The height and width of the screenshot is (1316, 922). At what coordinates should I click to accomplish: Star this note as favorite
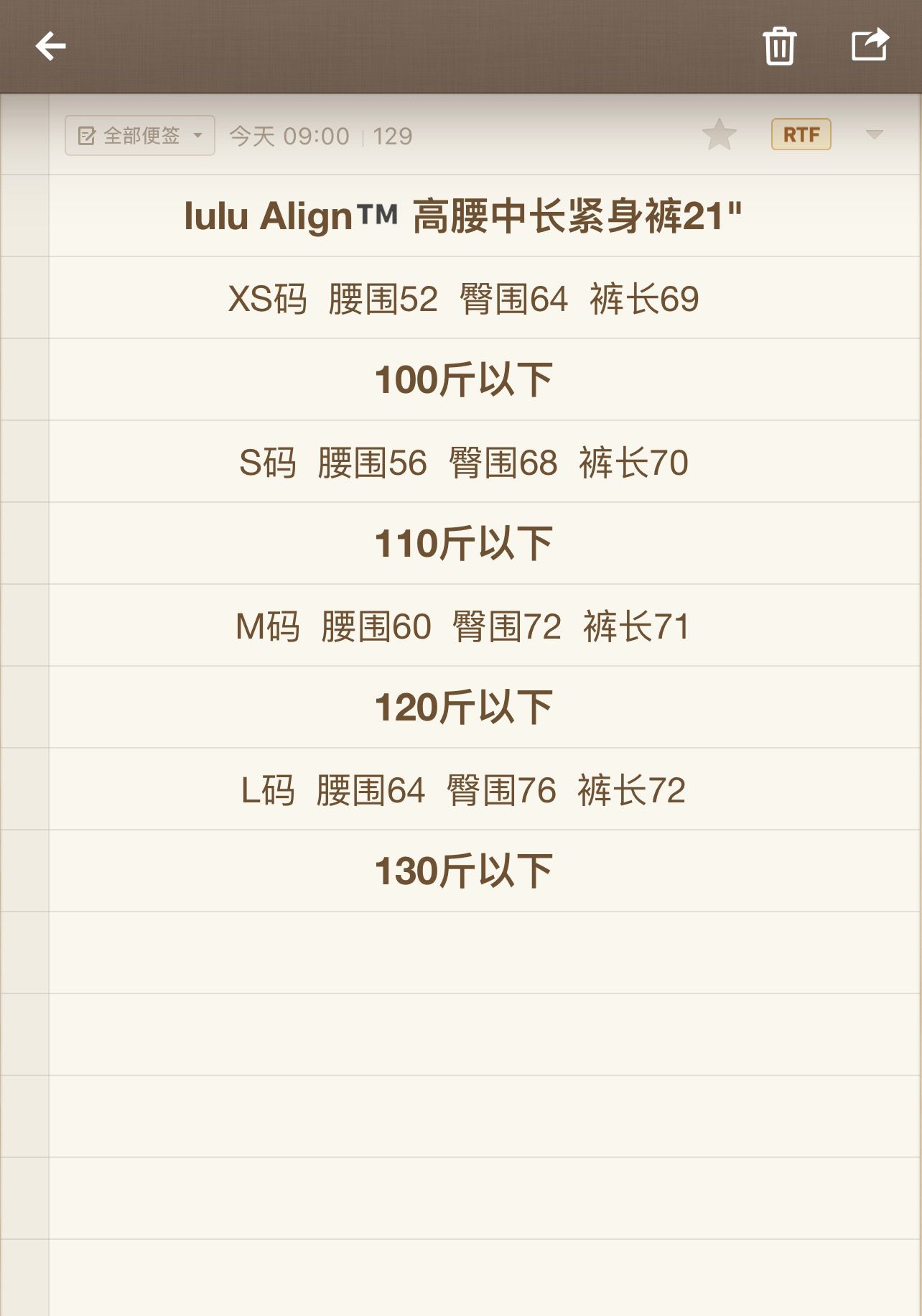tap(719, 134)
